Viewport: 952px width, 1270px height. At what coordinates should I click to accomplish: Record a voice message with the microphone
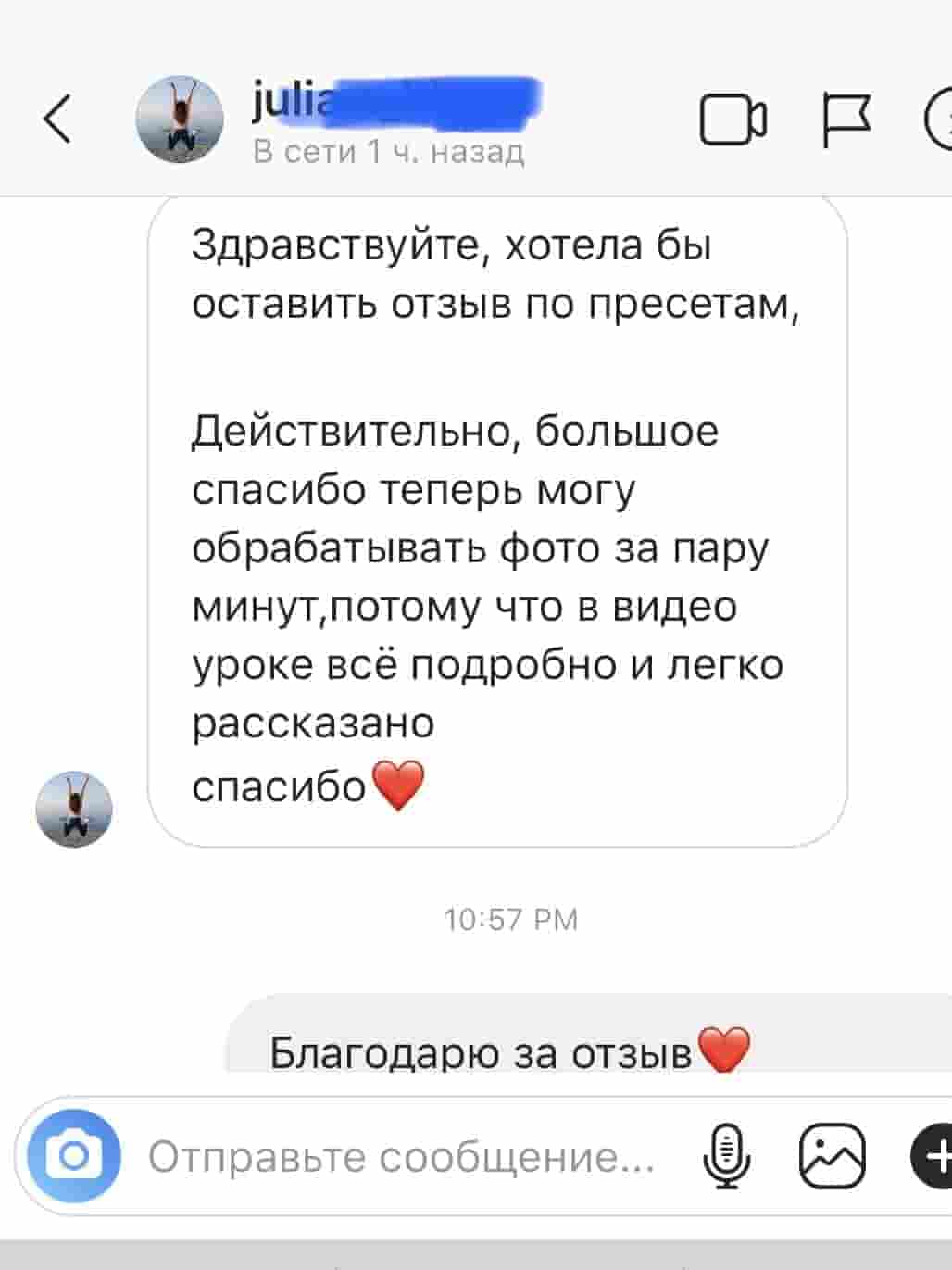pos(726,1156)
